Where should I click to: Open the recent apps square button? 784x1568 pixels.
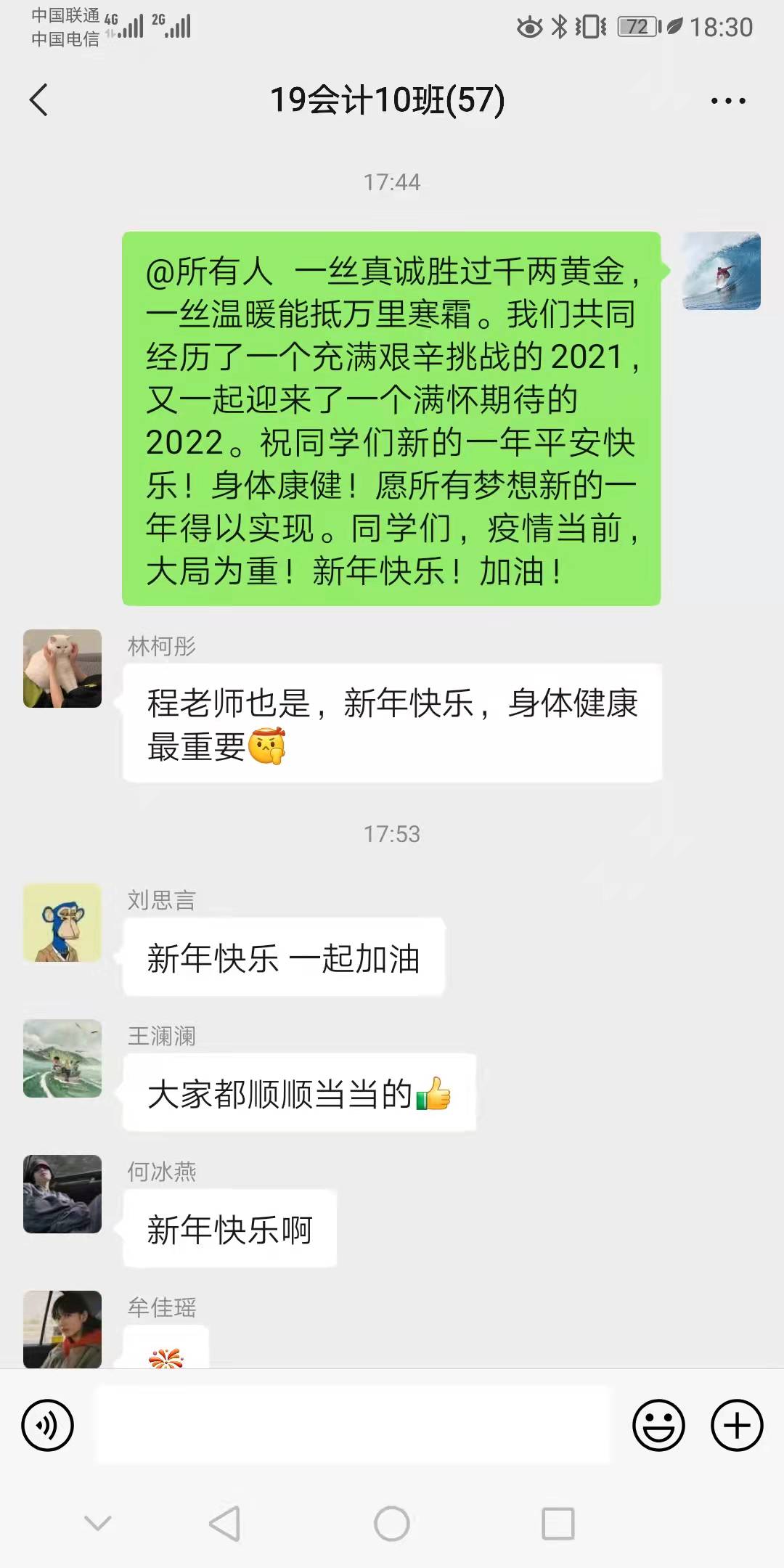[x=558, y=1523]
